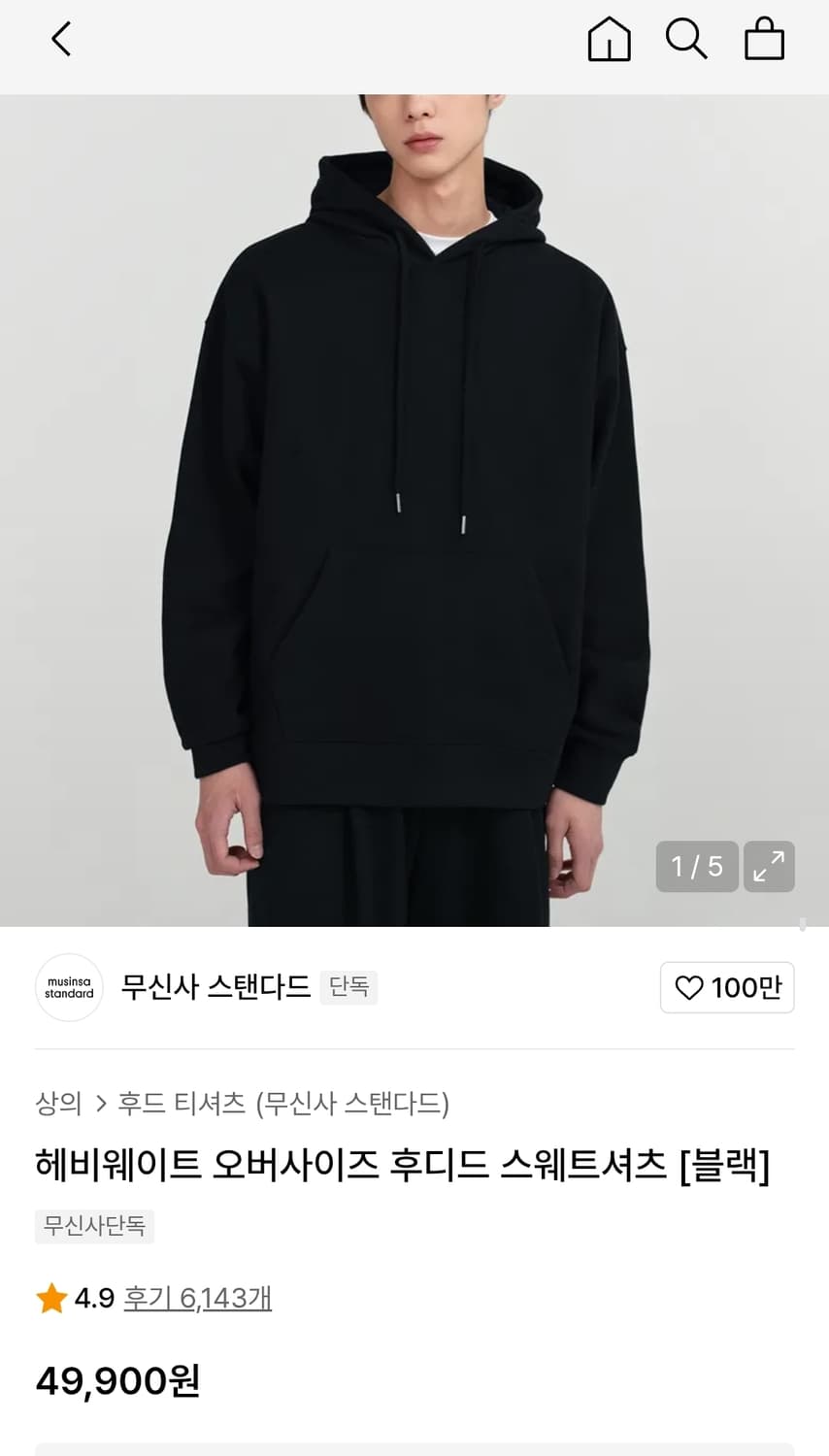Tap the 단독 badge beside the brand name

[x=348, y=987]
